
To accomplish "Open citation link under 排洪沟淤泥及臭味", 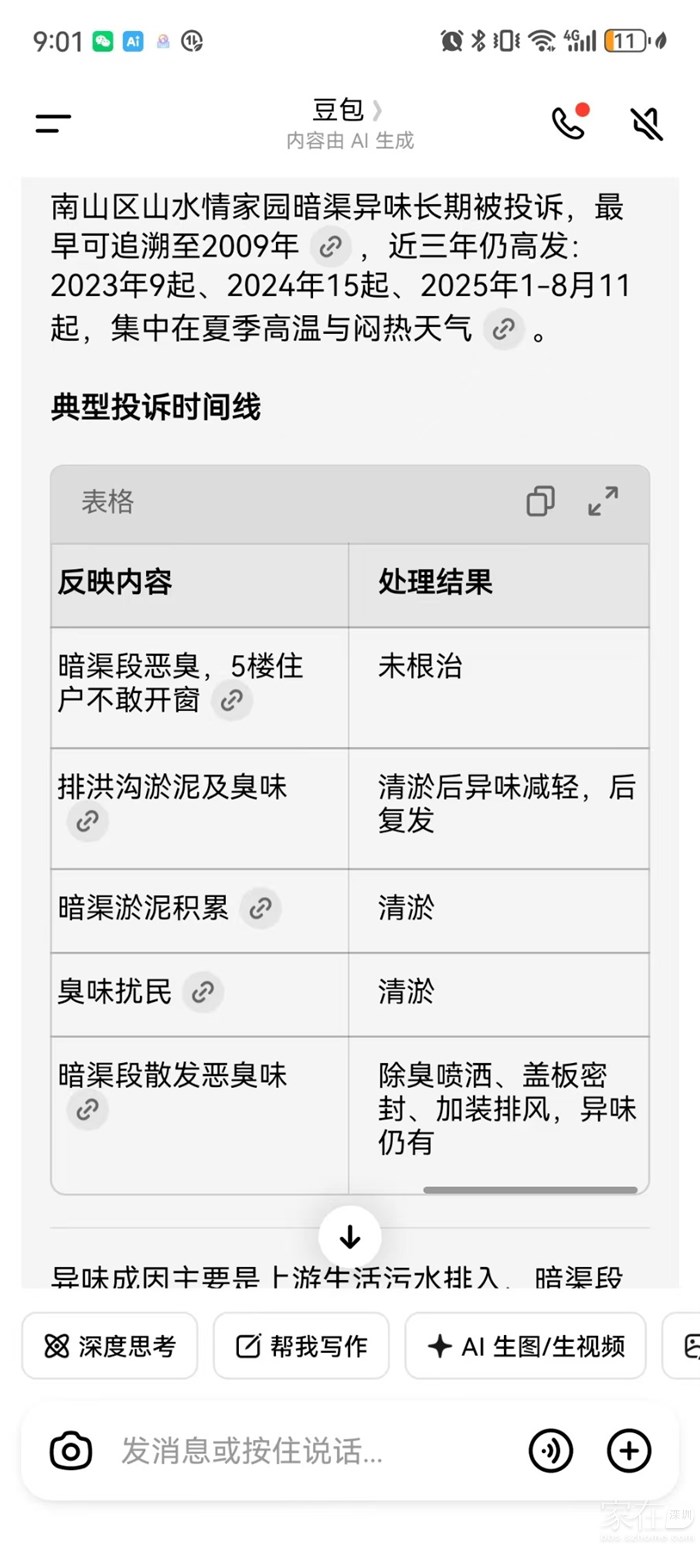I will pos(87,822).
